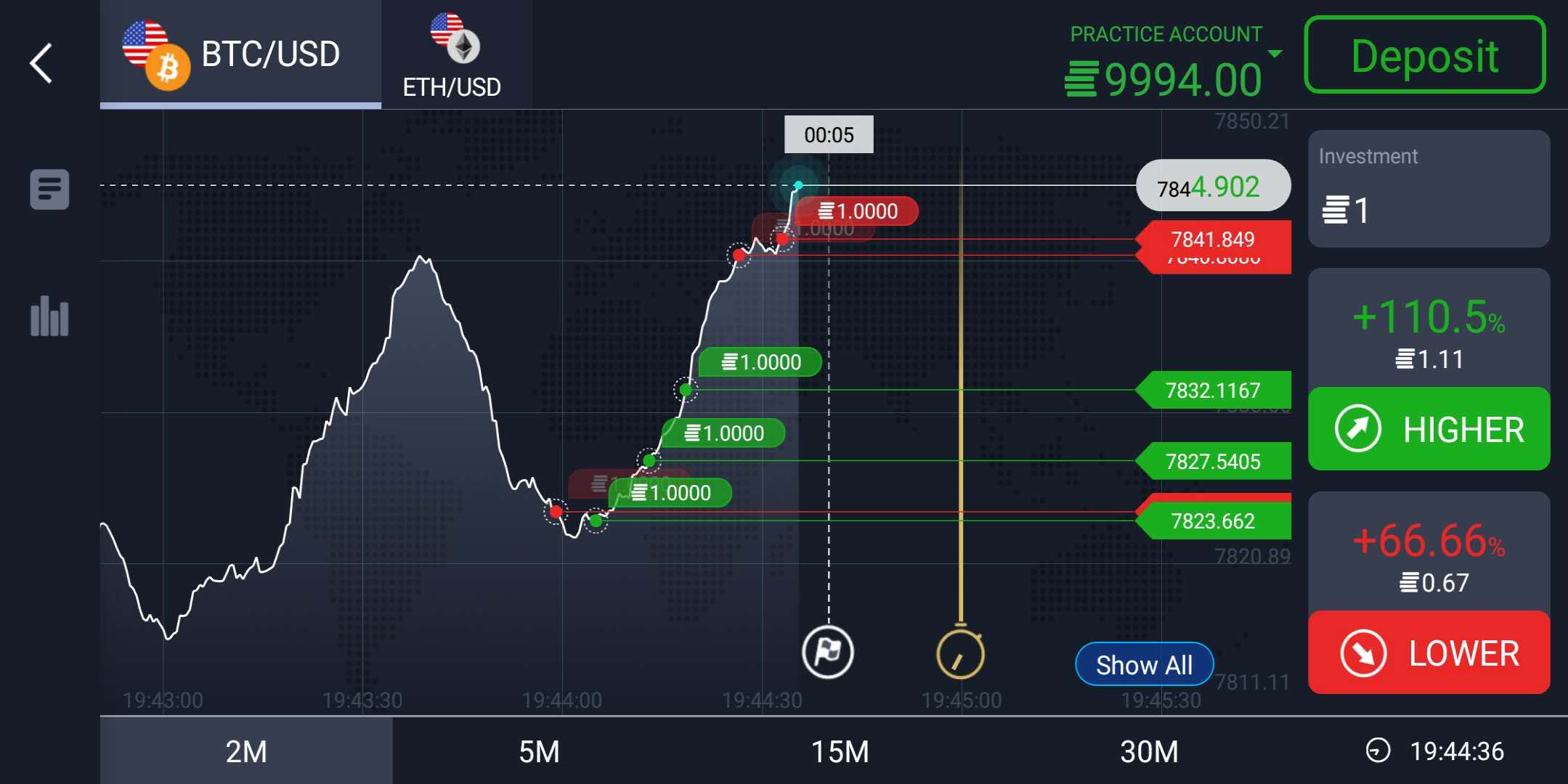The width and height of the screenshot is (1568, 784).
Task: Open the trade history list icon
Action: click(x=49, y=189)
